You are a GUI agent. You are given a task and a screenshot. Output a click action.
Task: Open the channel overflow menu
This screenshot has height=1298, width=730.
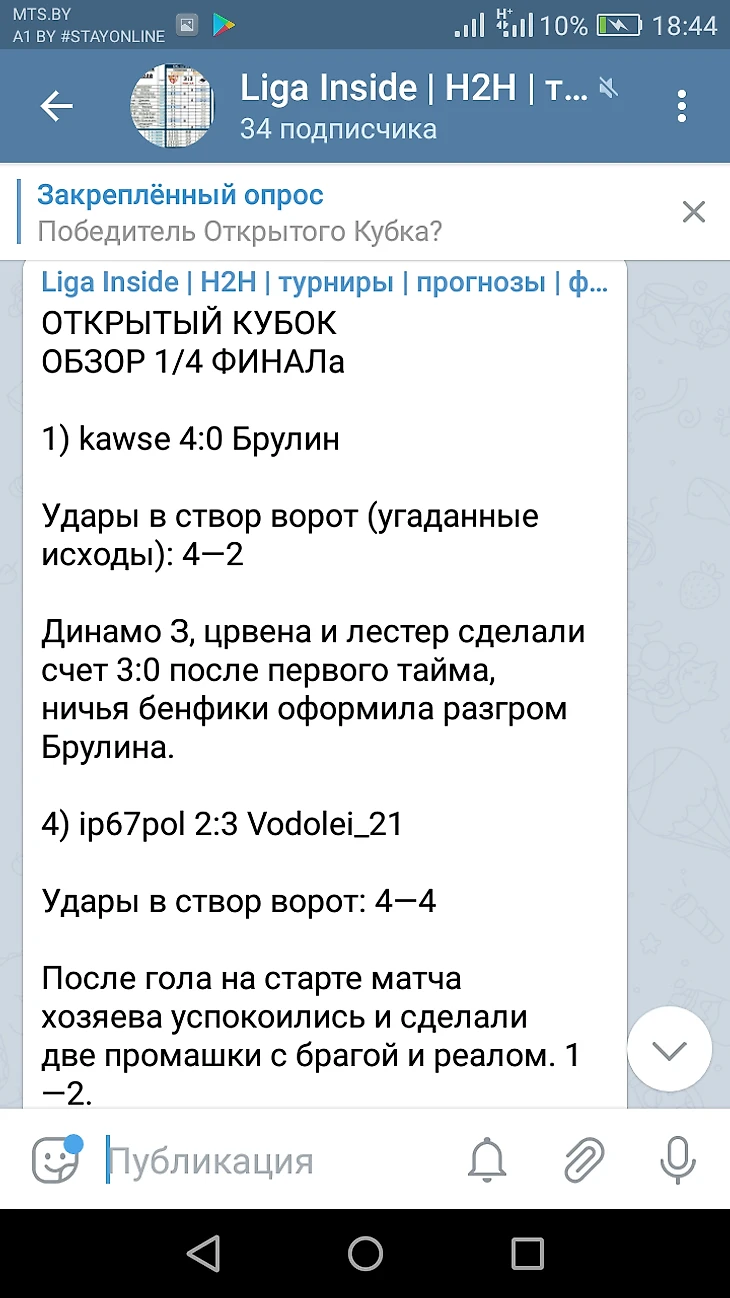pyautogui.click(x=682, y=106)
